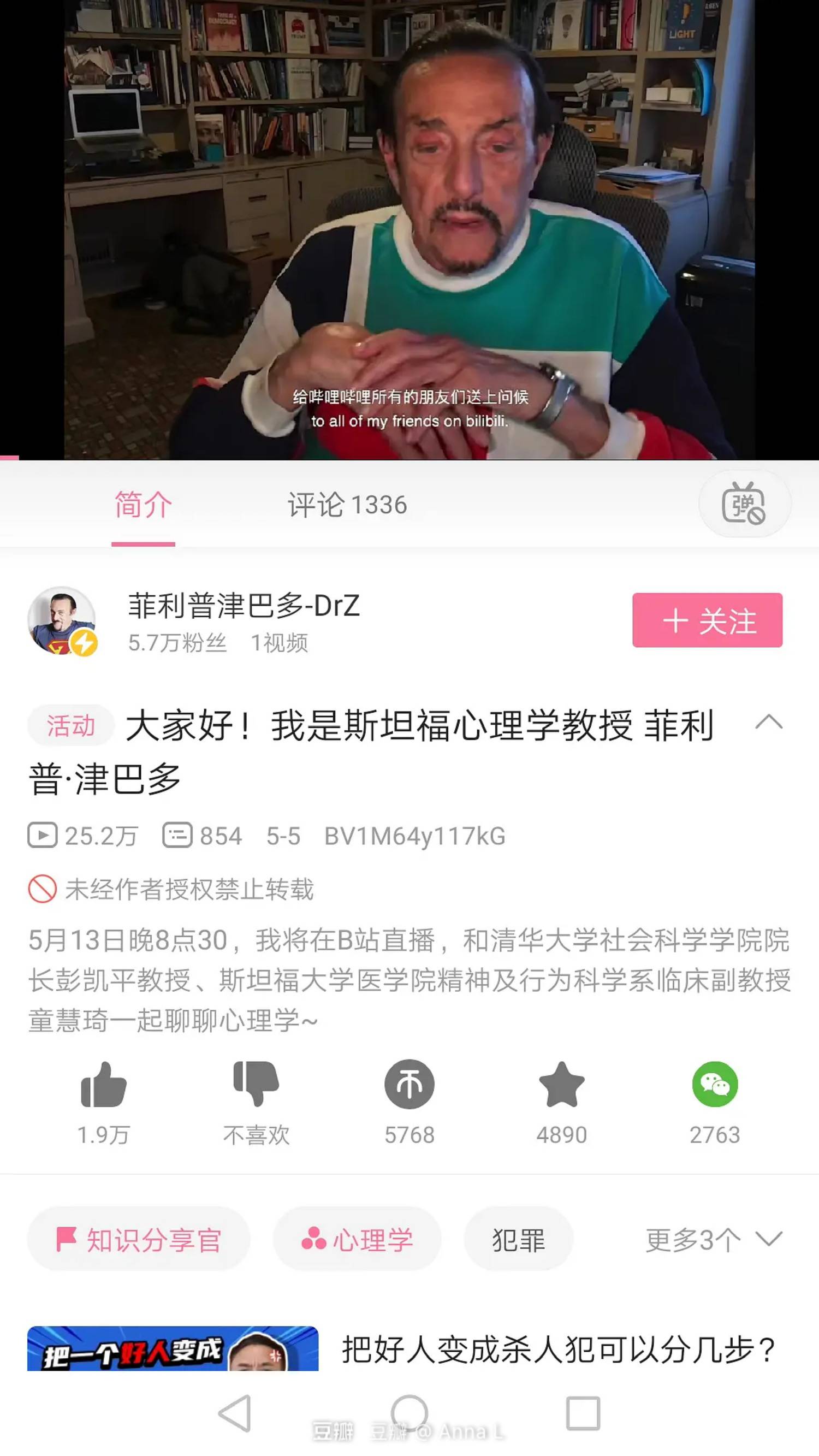
Task: Open recent apps via the square button
Action: (583, 1413)
